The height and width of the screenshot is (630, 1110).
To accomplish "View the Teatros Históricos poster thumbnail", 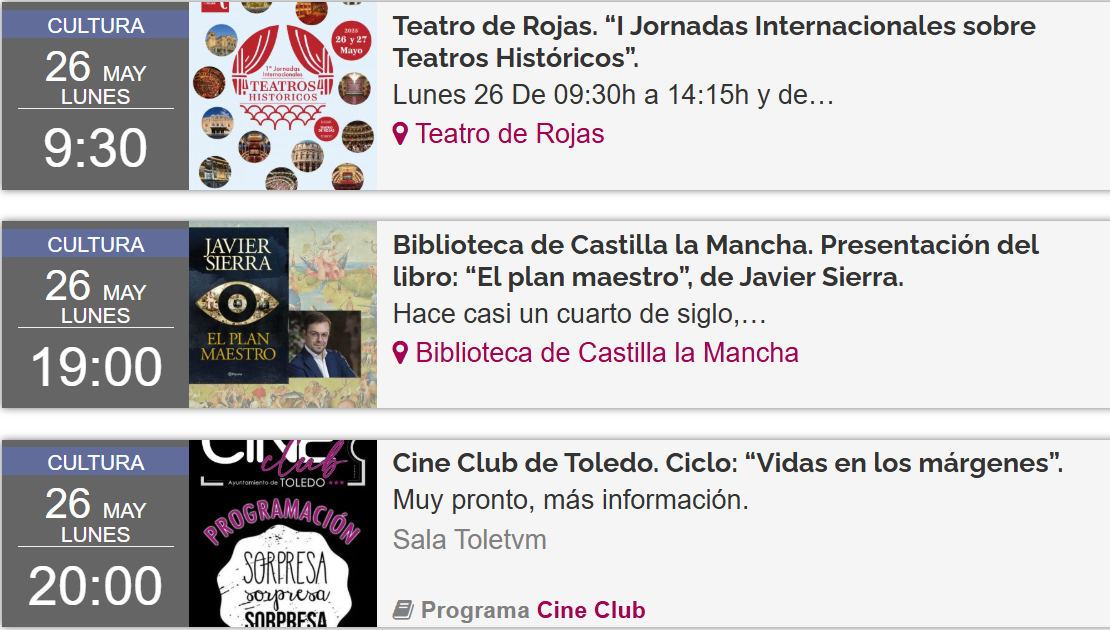I will tap(283, 96).
